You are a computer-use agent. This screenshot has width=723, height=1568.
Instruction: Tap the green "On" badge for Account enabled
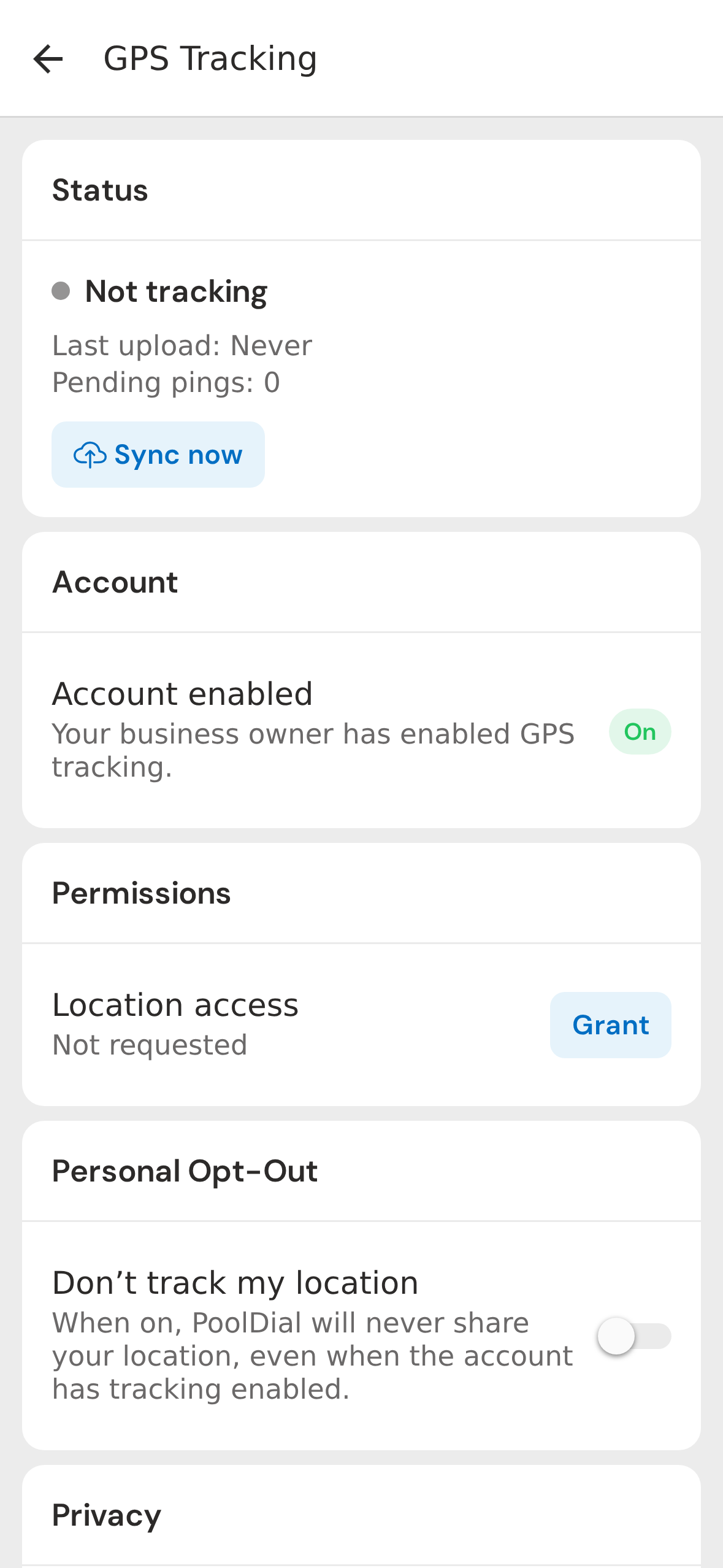coord(640,731)
